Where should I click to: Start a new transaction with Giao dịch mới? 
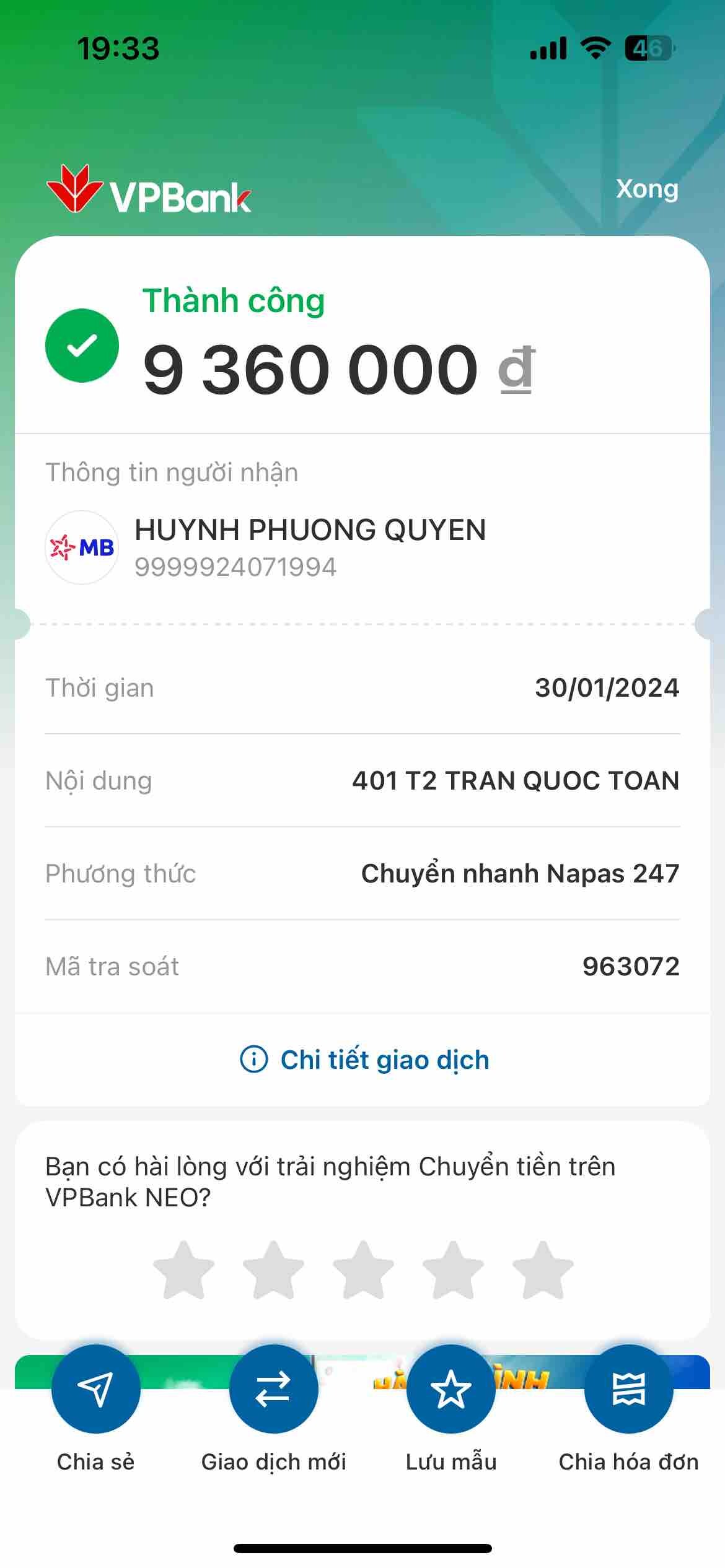[273, 1389]
